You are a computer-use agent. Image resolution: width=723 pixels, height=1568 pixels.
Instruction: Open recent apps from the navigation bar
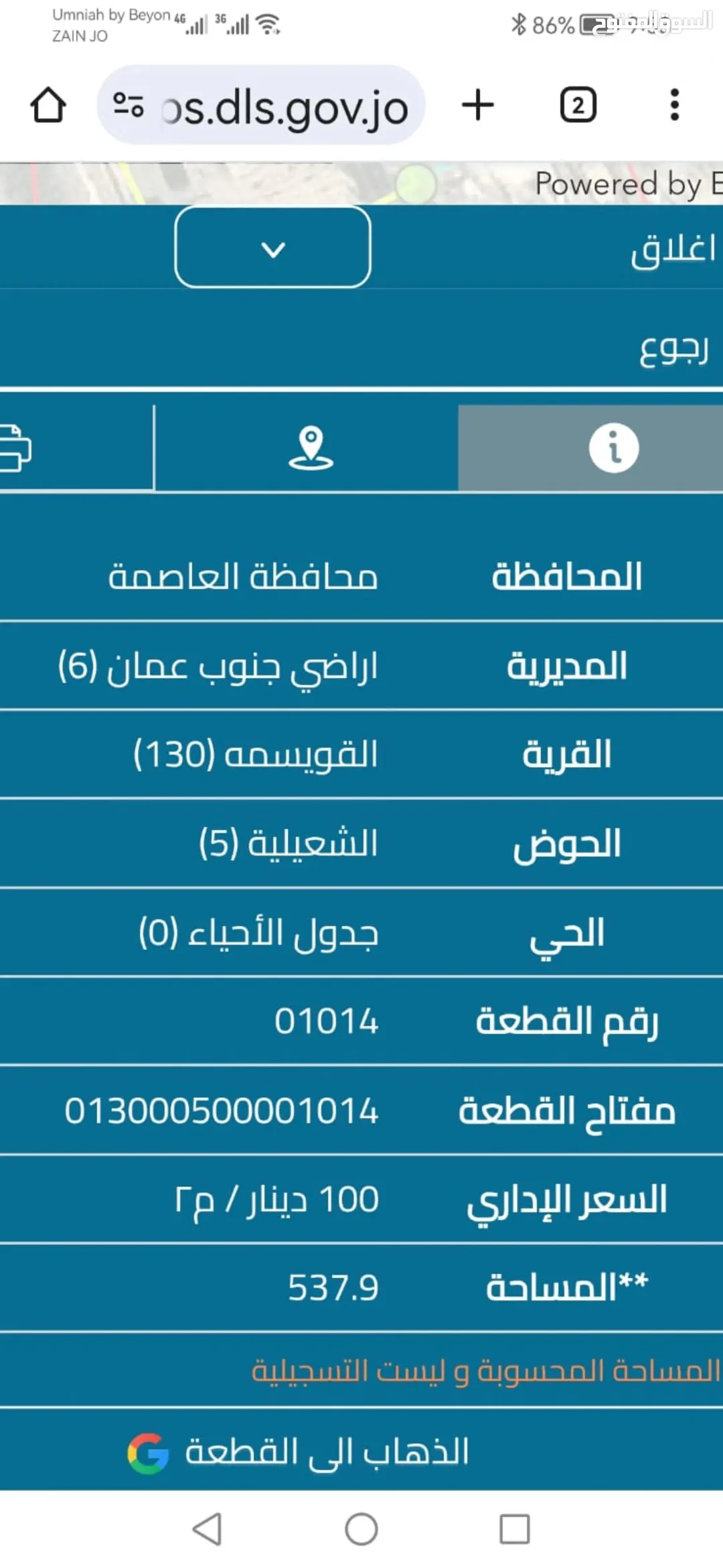pyautogui.click(x=515, y=1530)
